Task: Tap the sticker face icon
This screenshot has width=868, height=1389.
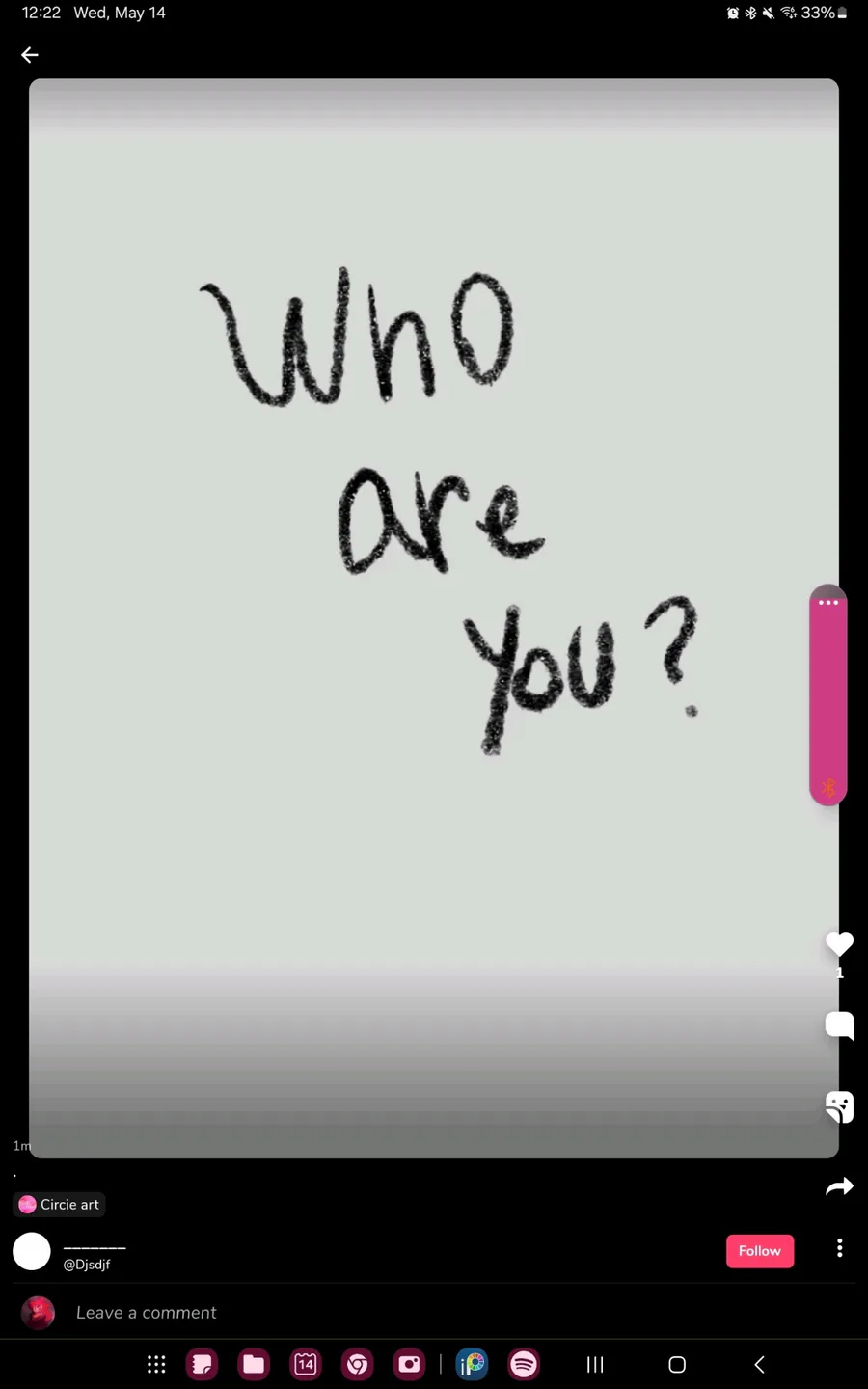Action: click(x=839, y=1107)
